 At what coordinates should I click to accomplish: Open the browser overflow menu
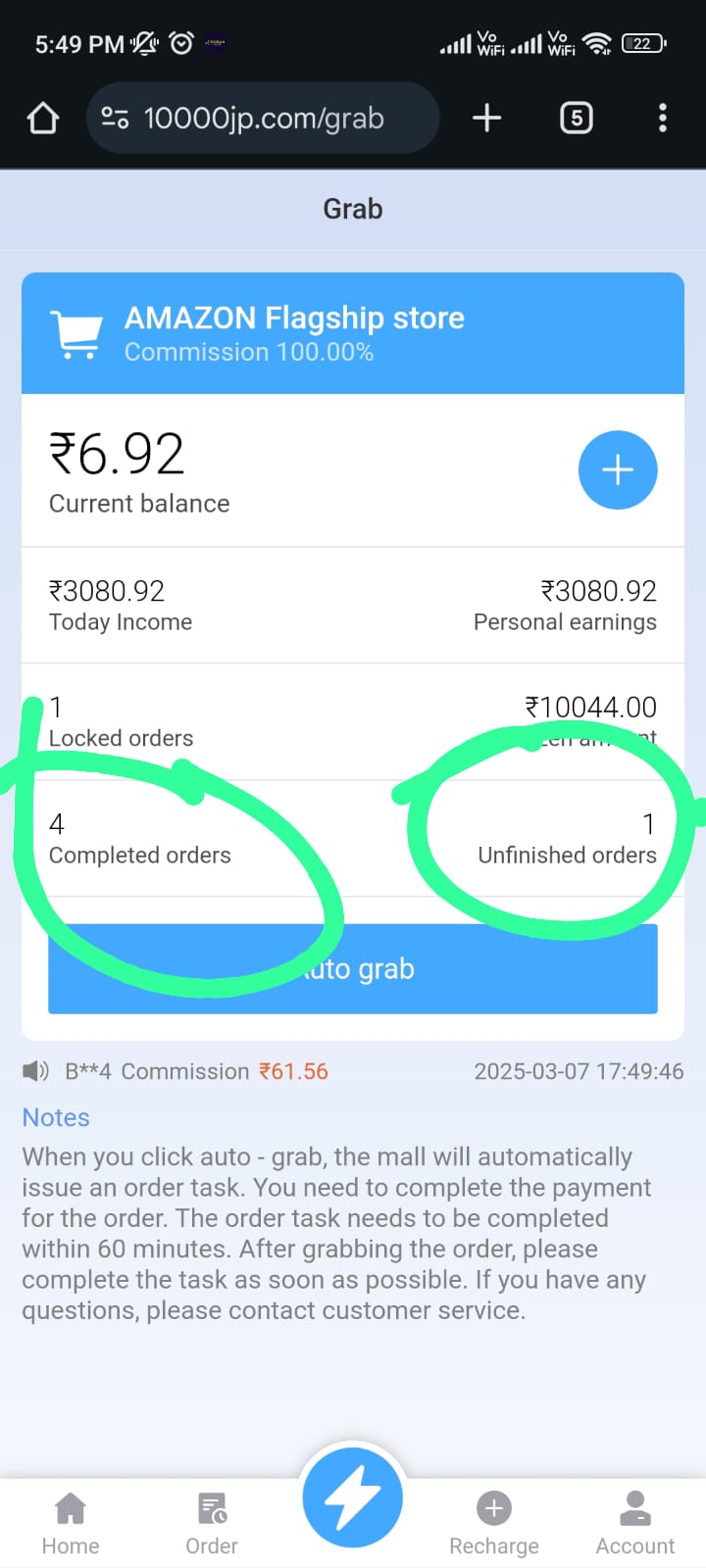[663, 119]
